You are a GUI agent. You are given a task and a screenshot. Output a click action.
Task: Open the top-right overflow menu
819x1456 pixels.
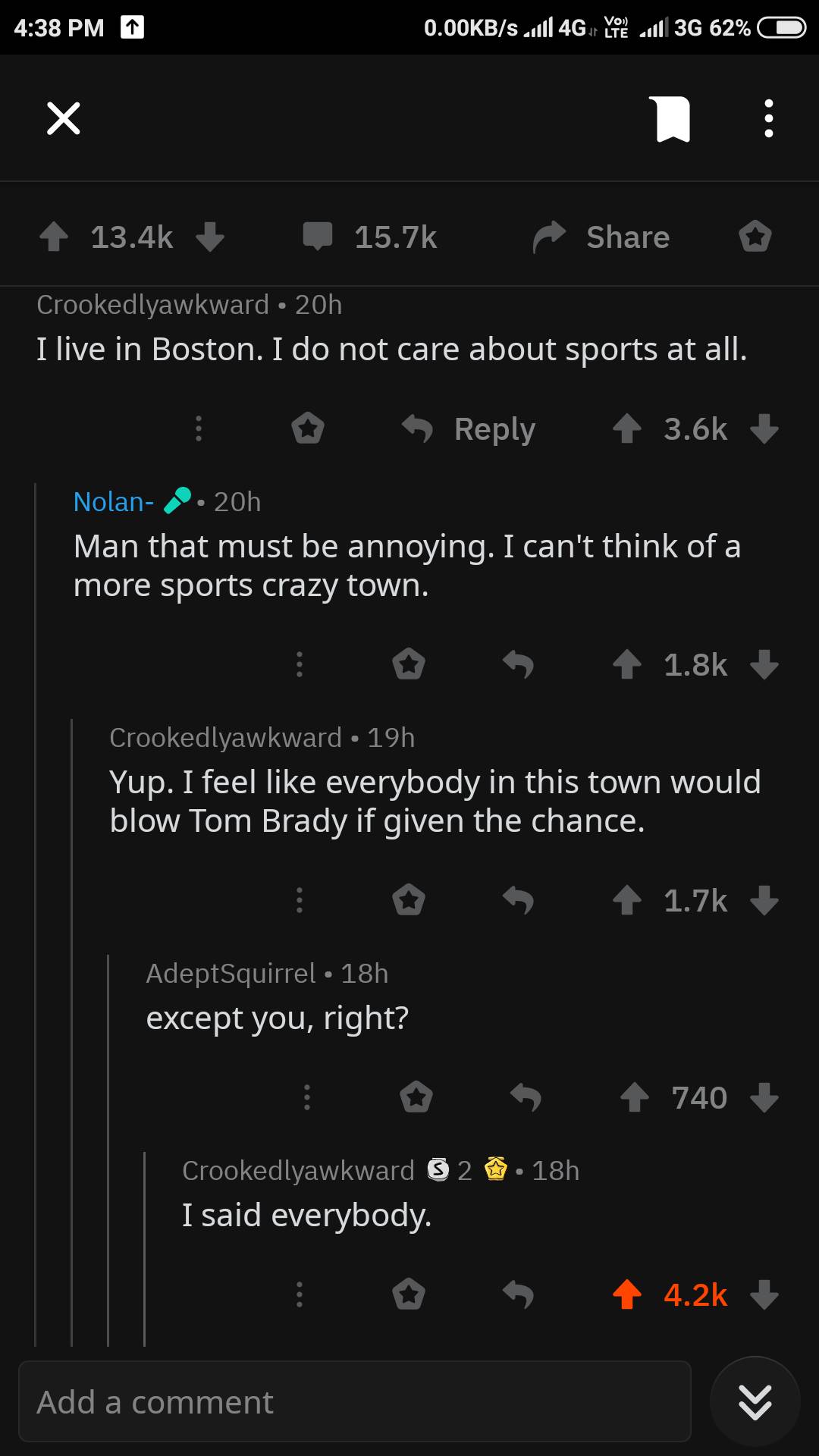pos(768,119)
